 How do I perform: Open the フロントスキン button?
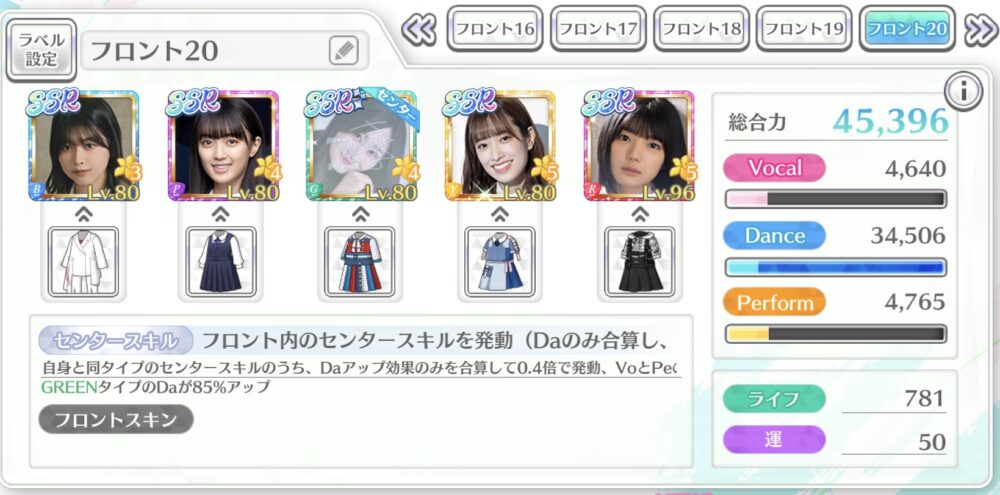(x=116, y=419)
